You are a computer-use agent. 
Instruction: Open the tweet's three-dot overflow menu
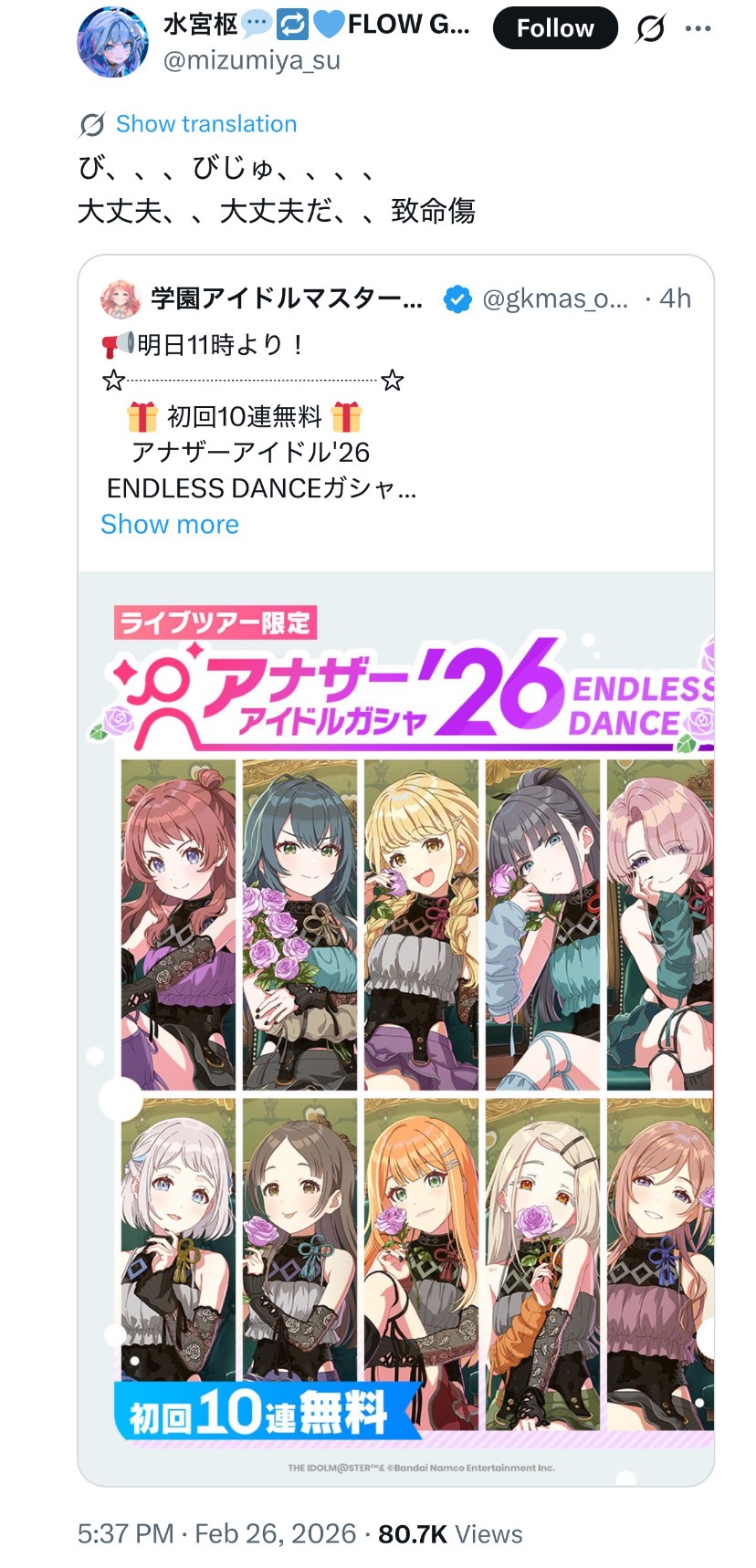(698, 29)
